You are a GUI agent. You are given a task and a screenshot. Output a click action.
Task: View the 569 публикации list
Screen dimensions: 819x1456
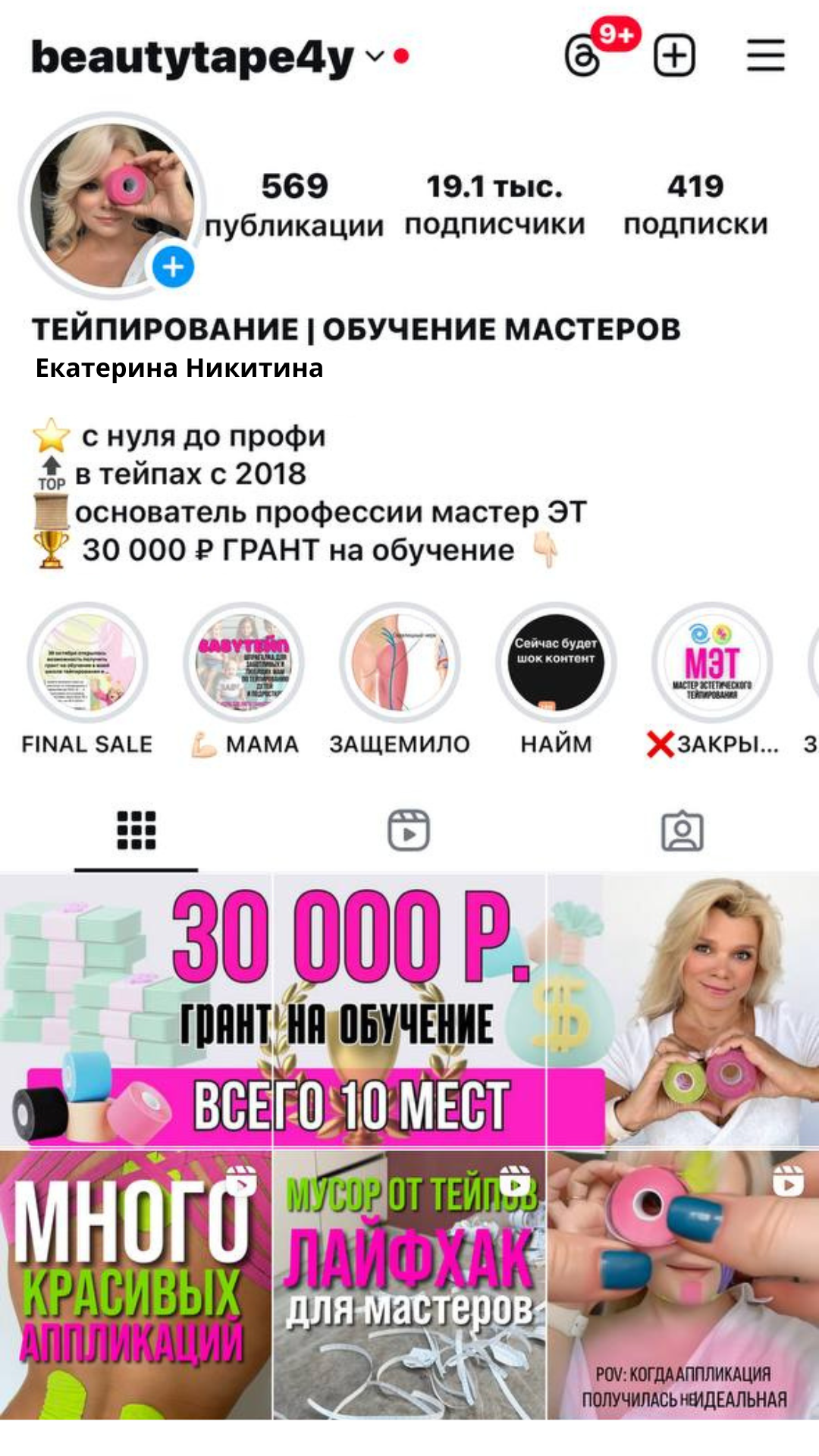[294, 205]
